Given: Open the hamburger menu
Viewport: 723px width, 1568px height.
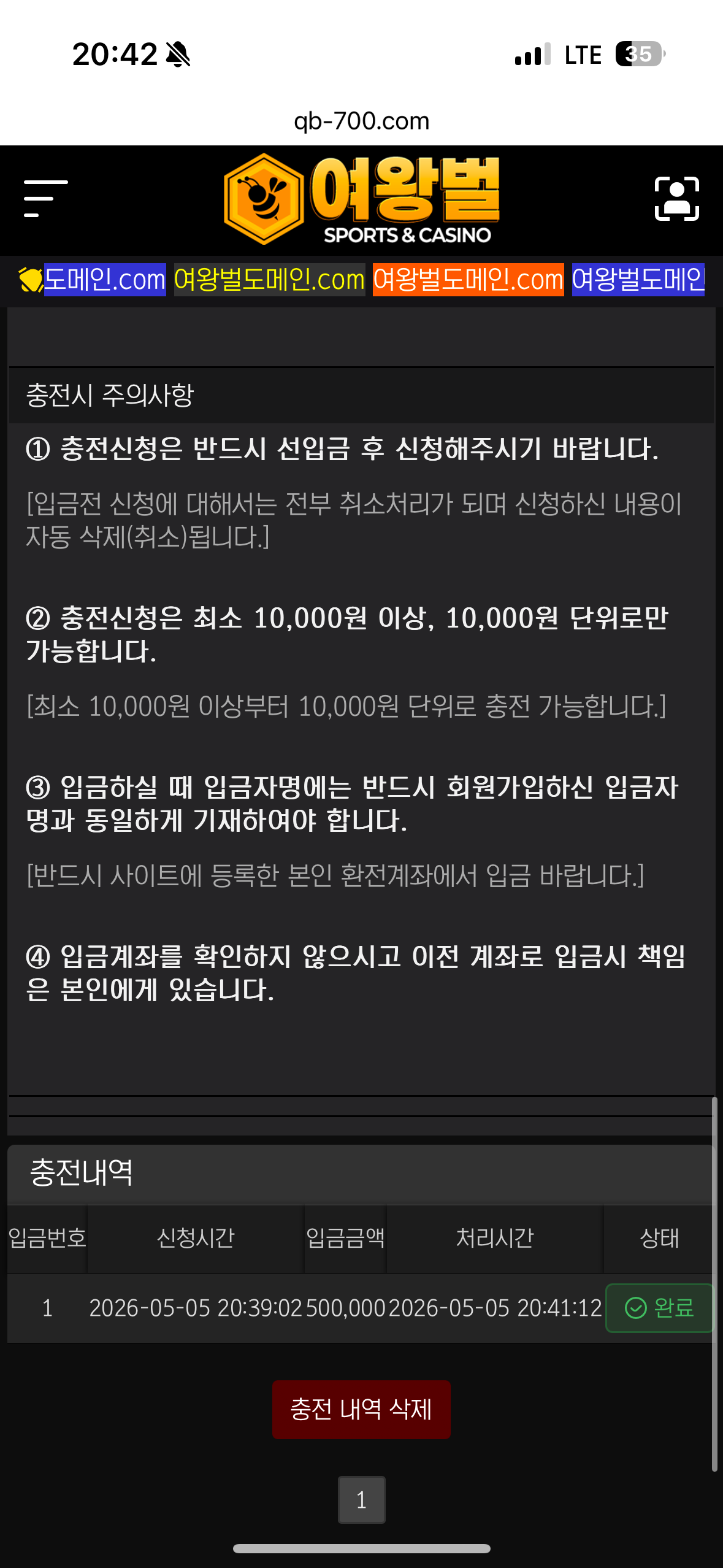Looking at the screenshot, I should [45, 199].
